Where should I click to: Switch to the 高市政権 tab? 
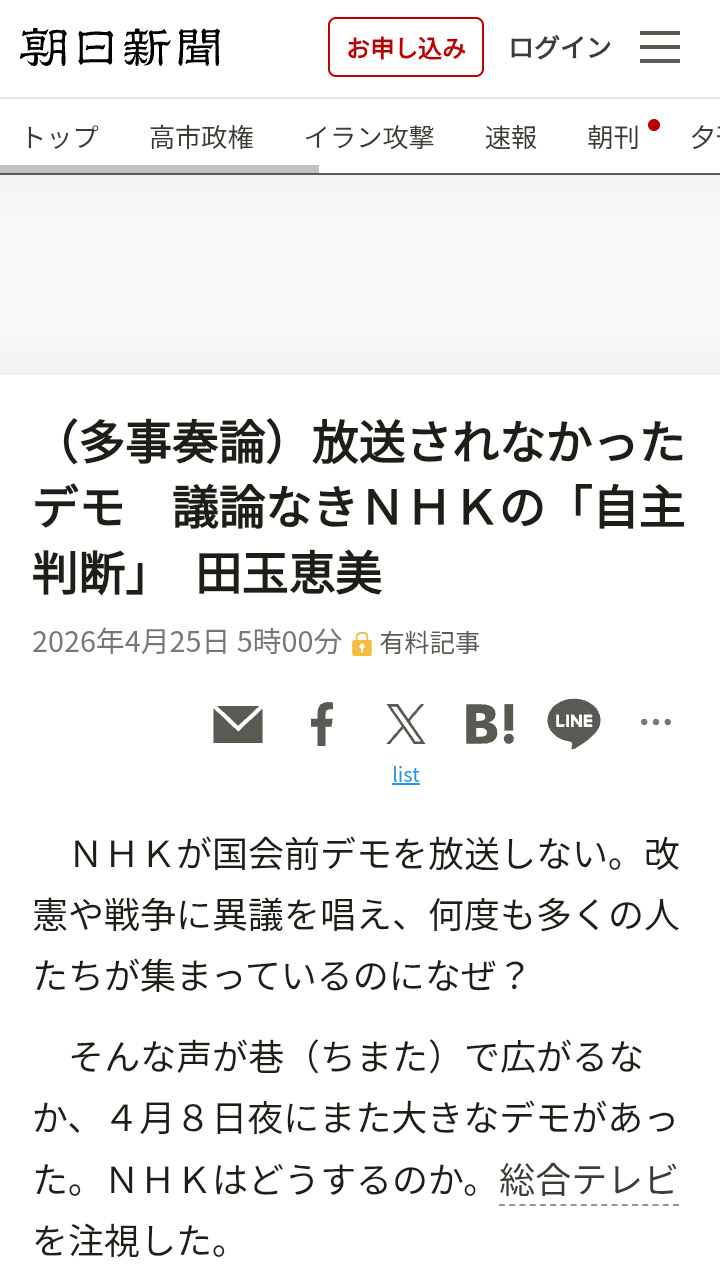[x=202, y=137]
